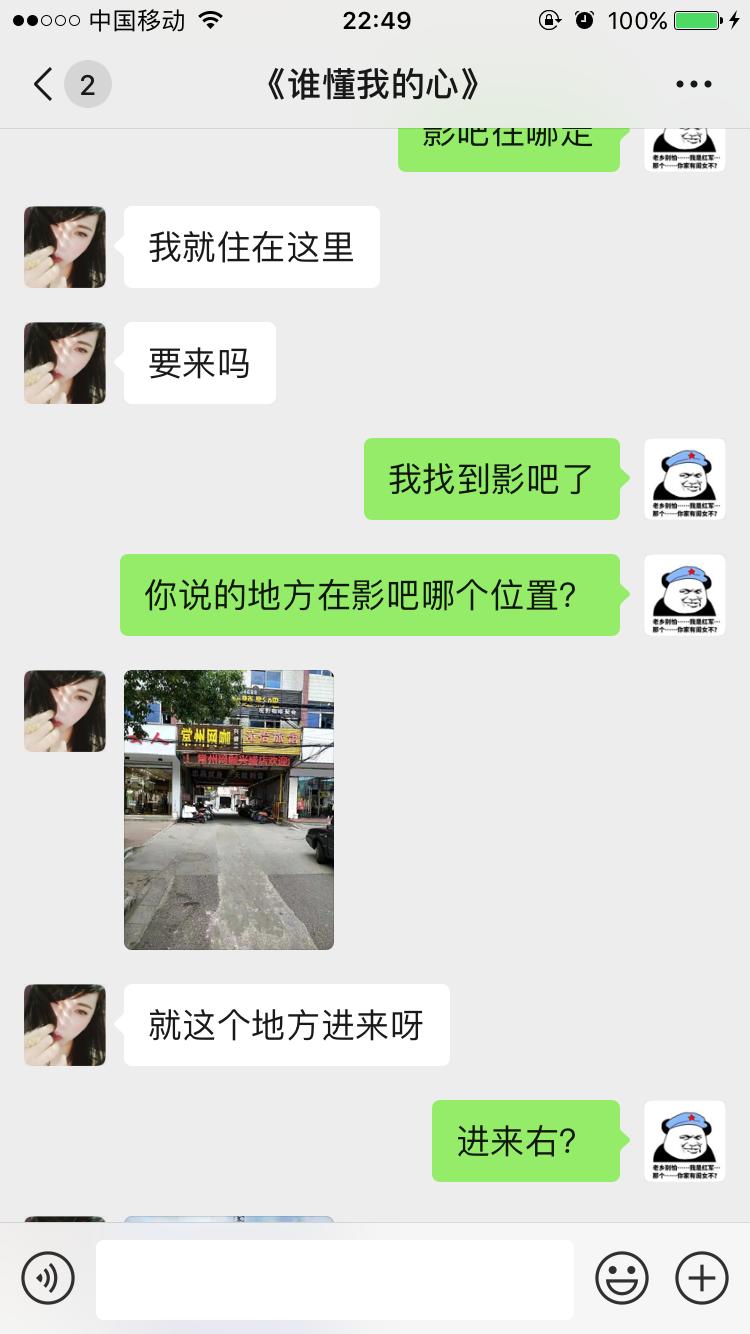View the received street photo full screen
The height and width of the screenshot is (1334, 750).
(x=229, y=809)
